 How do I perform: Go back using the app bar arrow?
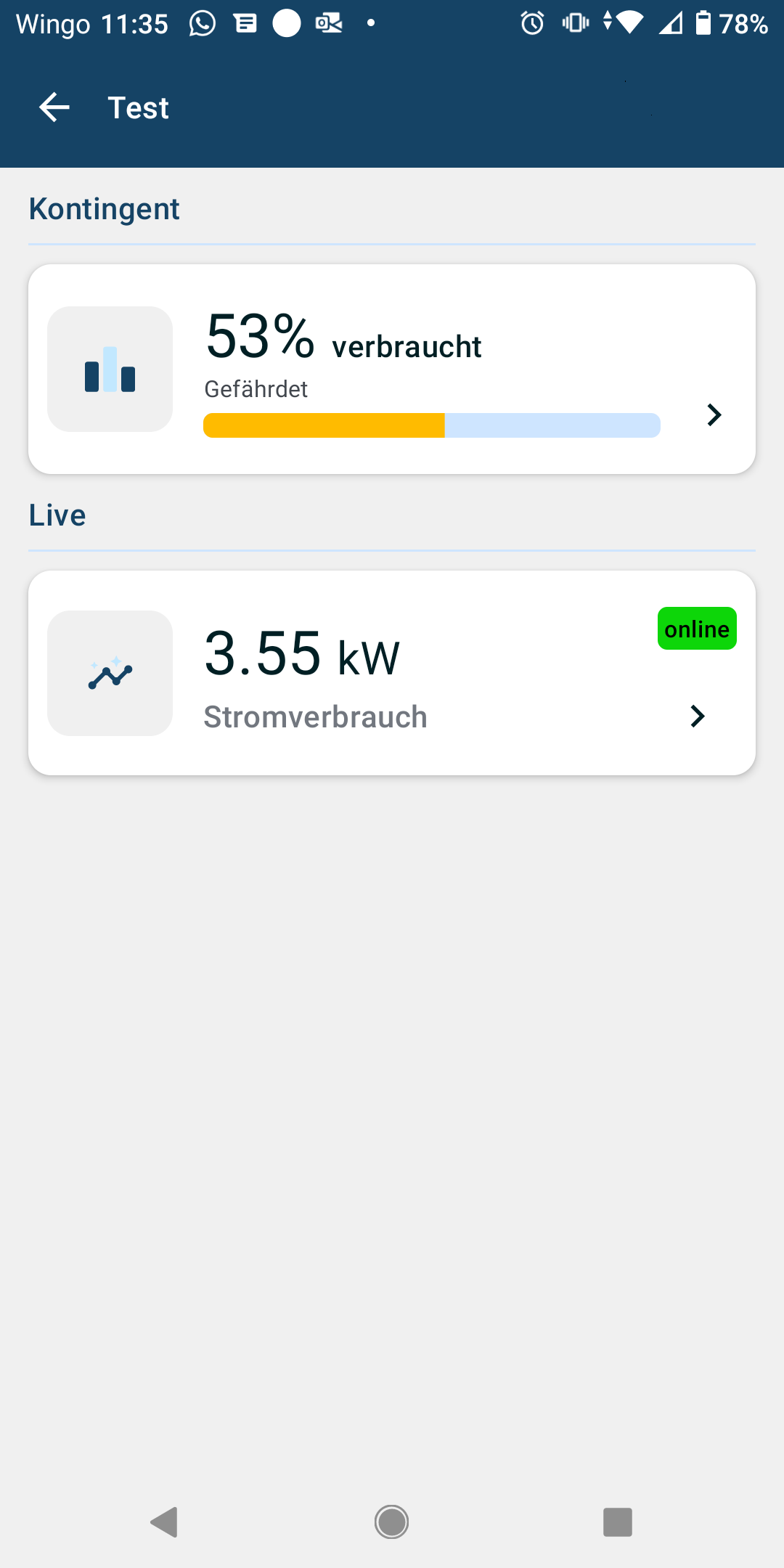coord(54,107)
